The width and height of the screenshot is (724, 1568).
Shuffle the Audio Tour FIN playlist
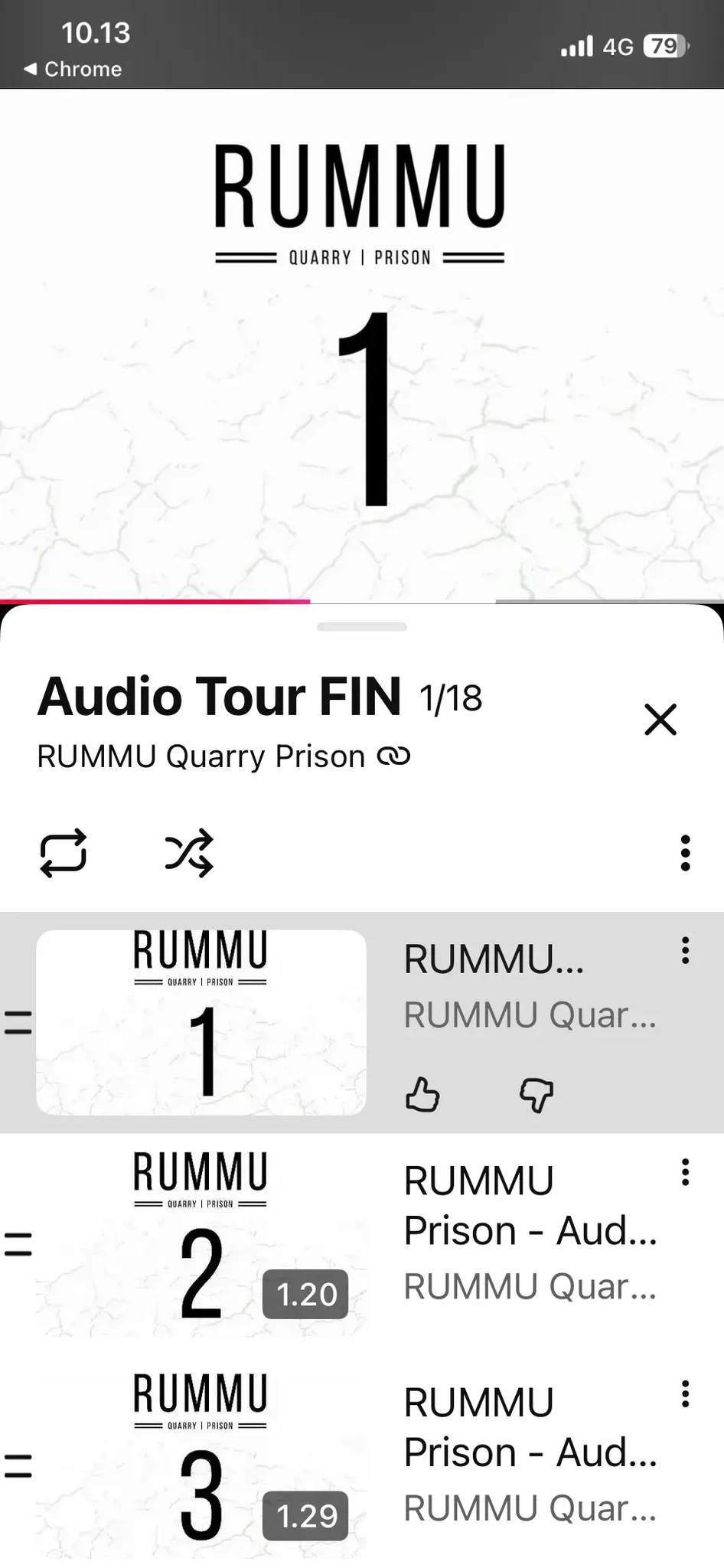point(189,852)
